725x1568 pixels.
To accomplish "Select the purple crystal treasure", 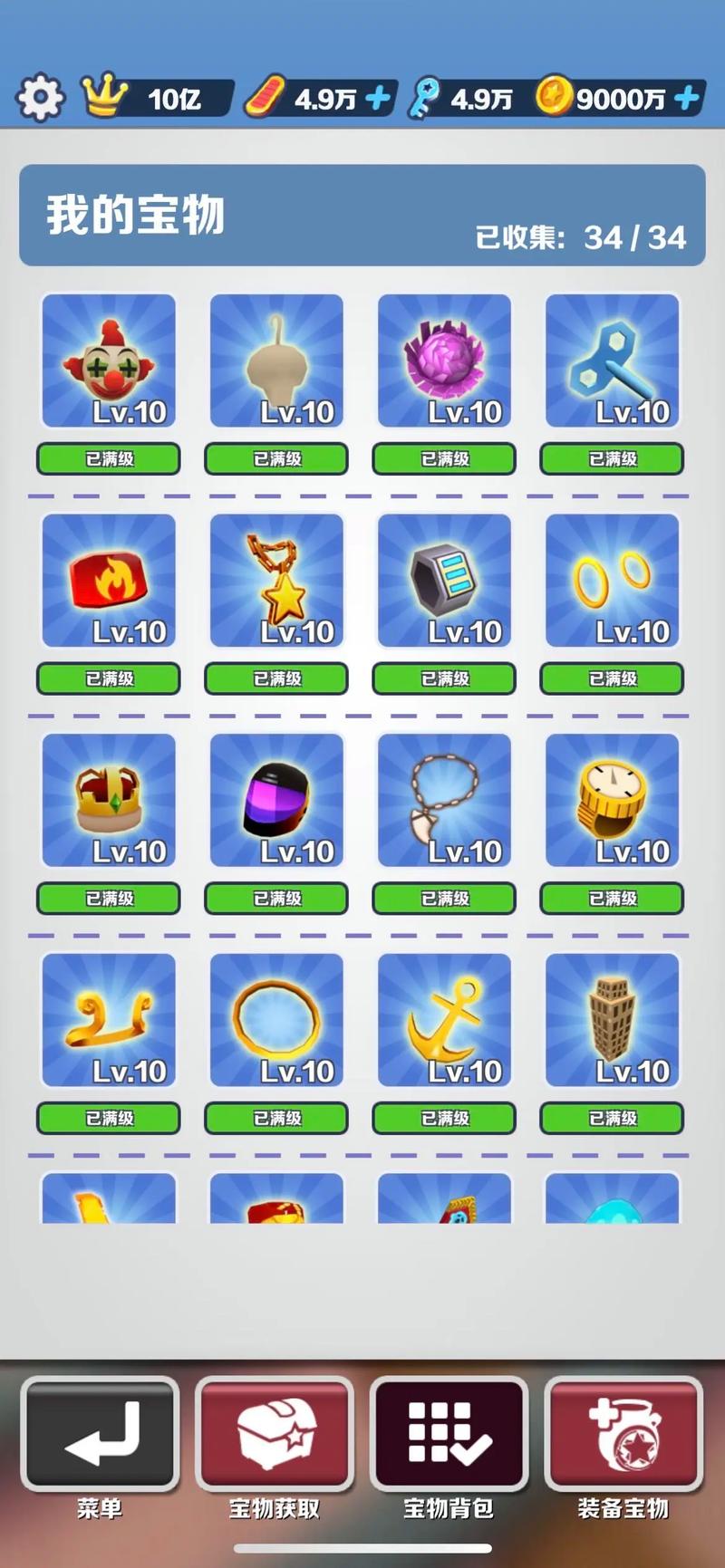I will click(x=444, y=361).
